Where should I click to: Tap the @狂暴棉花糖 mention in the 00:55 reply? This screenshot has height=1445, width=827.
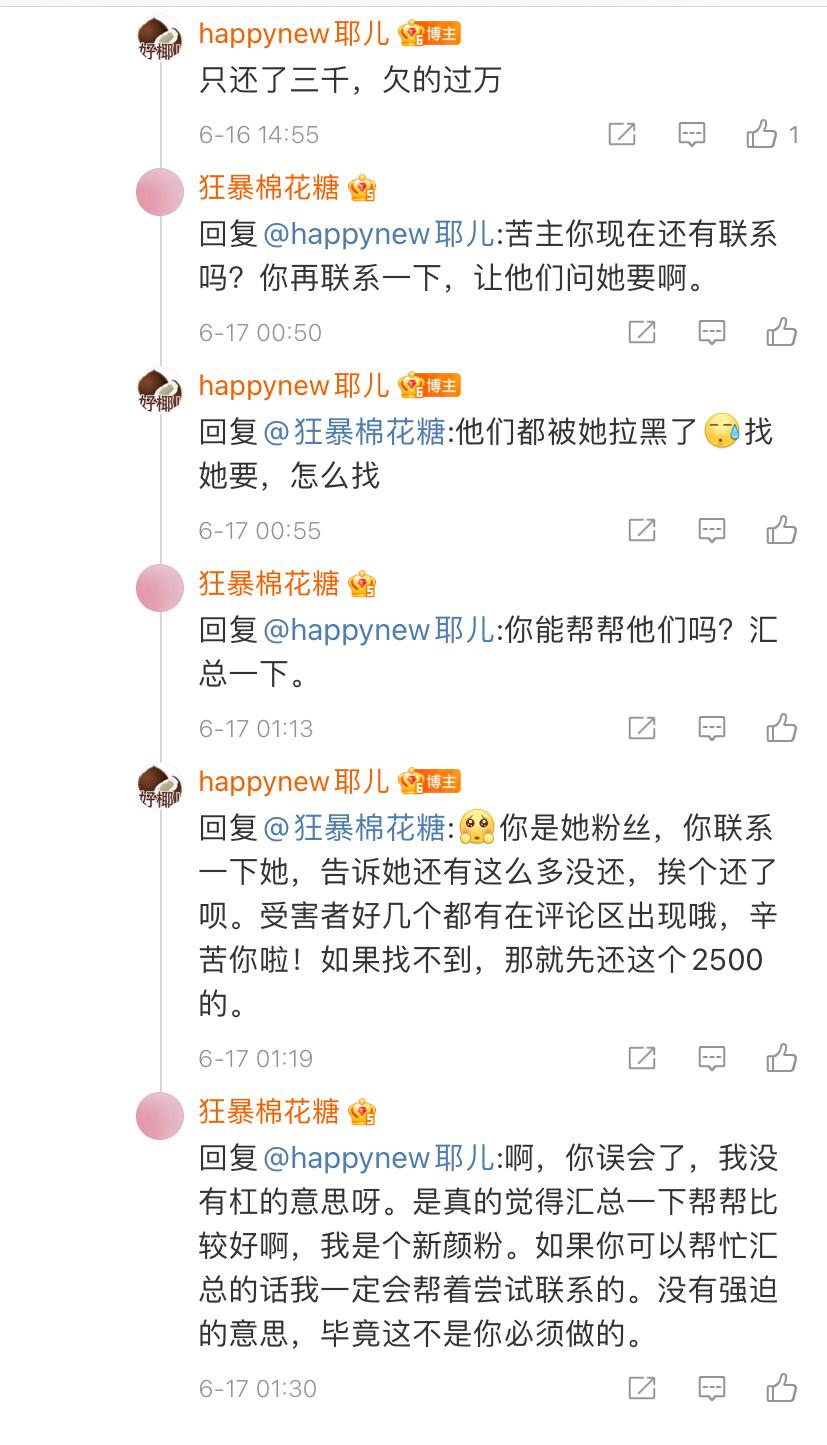tap(353, 432)
